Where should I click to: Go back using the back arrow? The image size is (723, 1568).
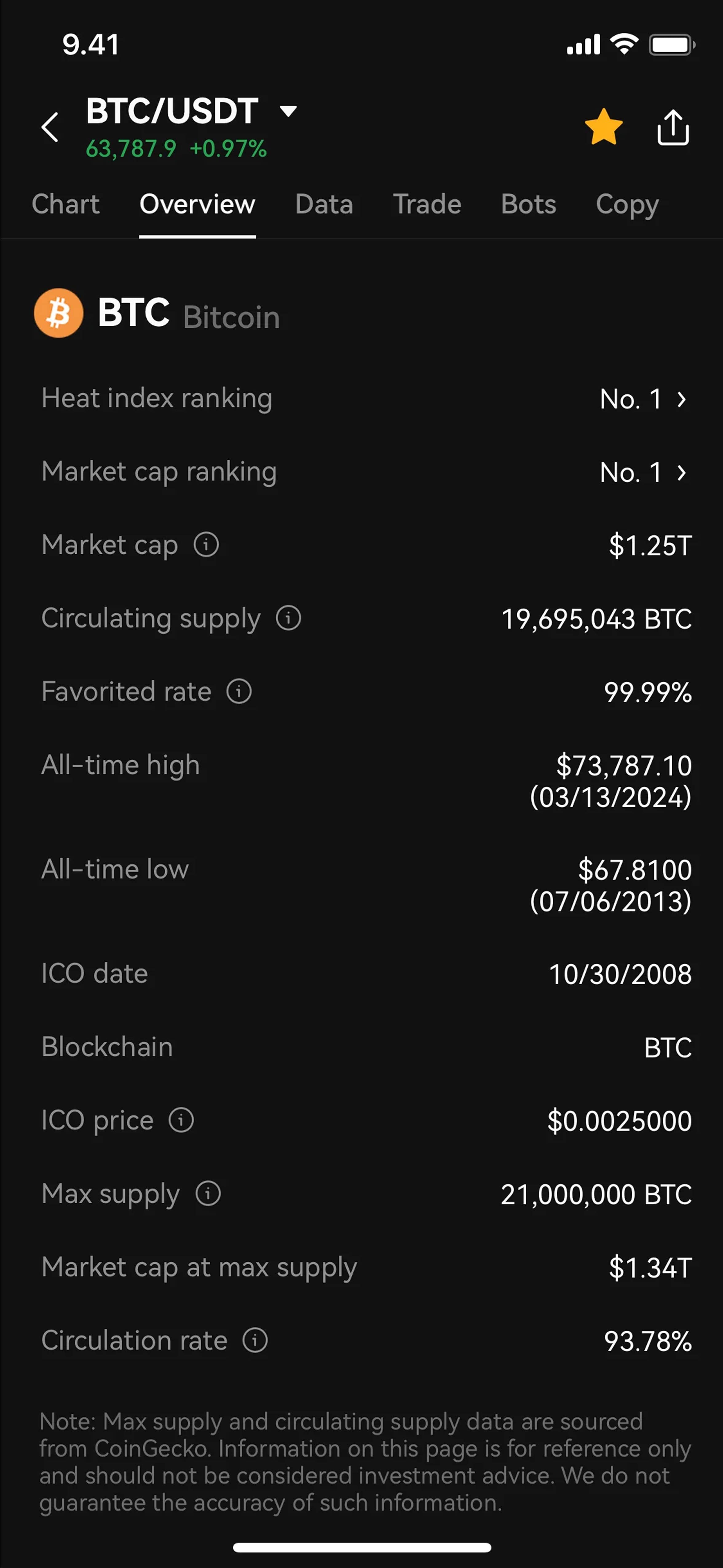pyautogui.click(x=50, y=127)
